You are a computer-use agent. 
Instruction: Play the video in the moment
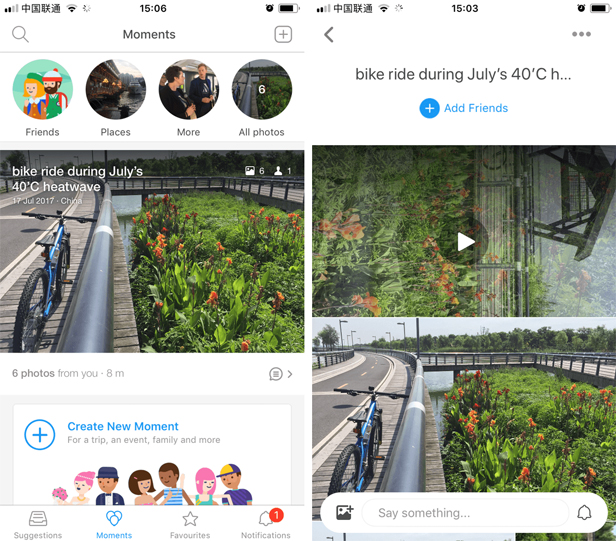[464, 241]
